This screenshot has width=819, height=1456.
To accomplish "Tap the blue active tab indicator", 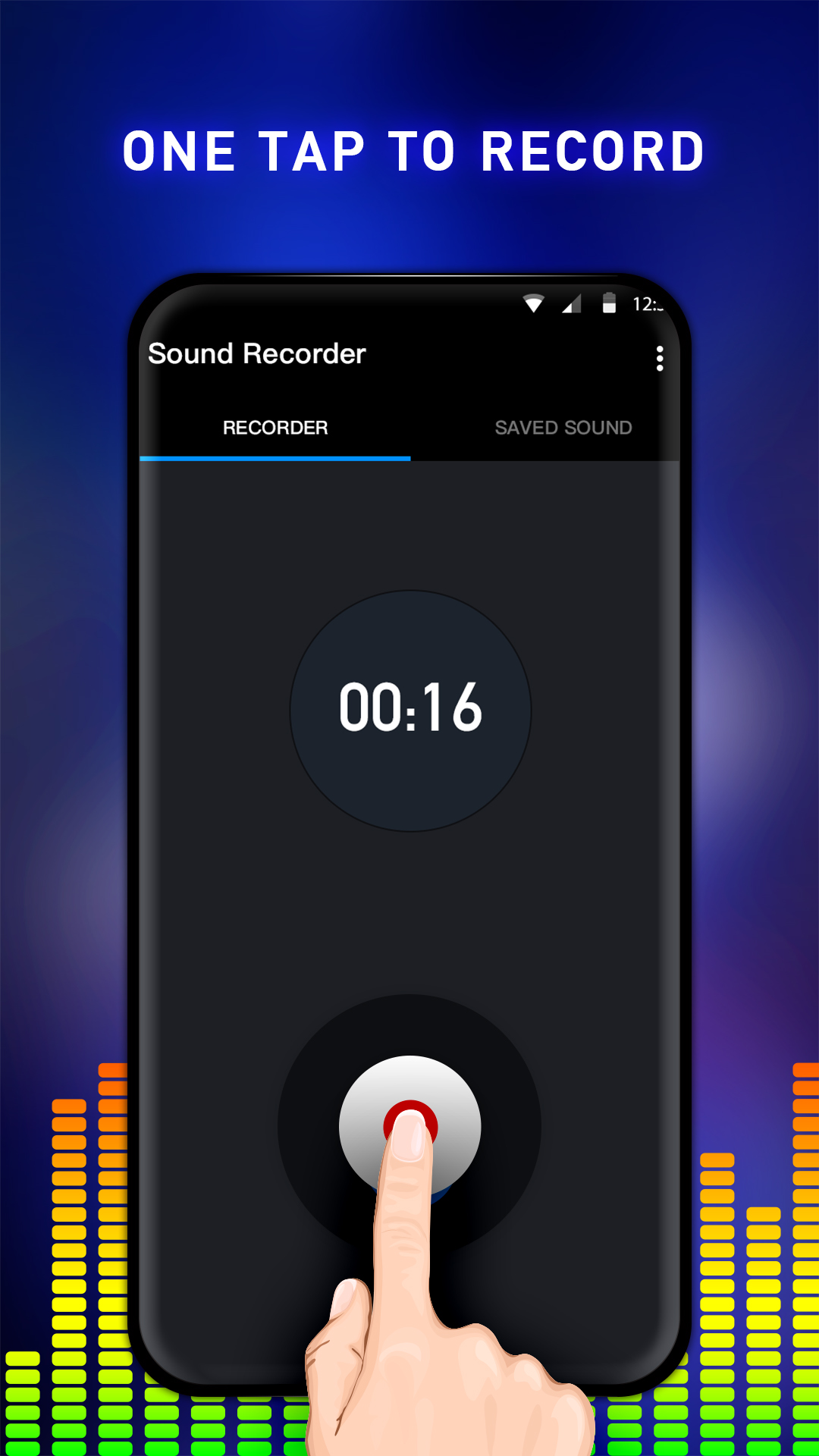I will pyautogui.click(x=275, y=457).
